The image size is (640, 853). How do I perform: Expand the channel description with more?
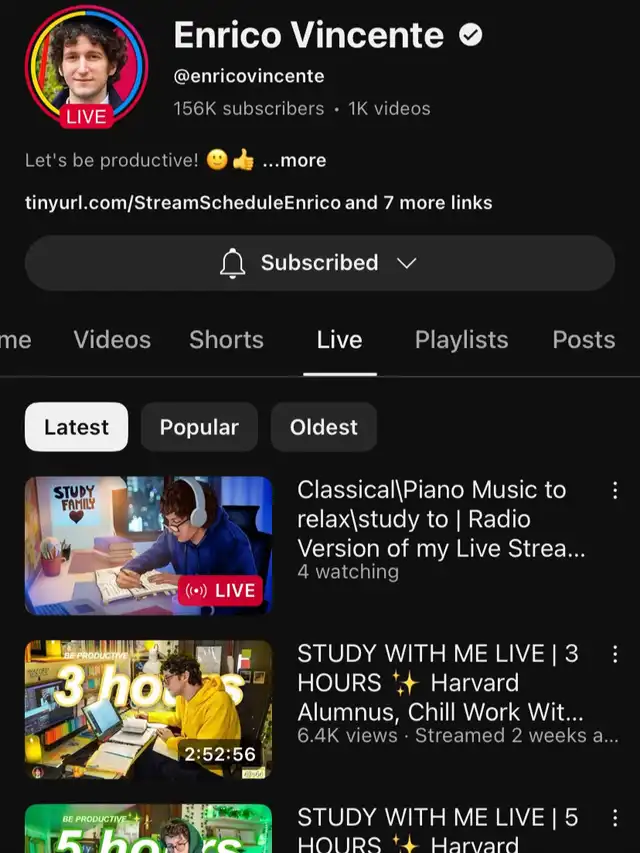[x=294, y=160]
